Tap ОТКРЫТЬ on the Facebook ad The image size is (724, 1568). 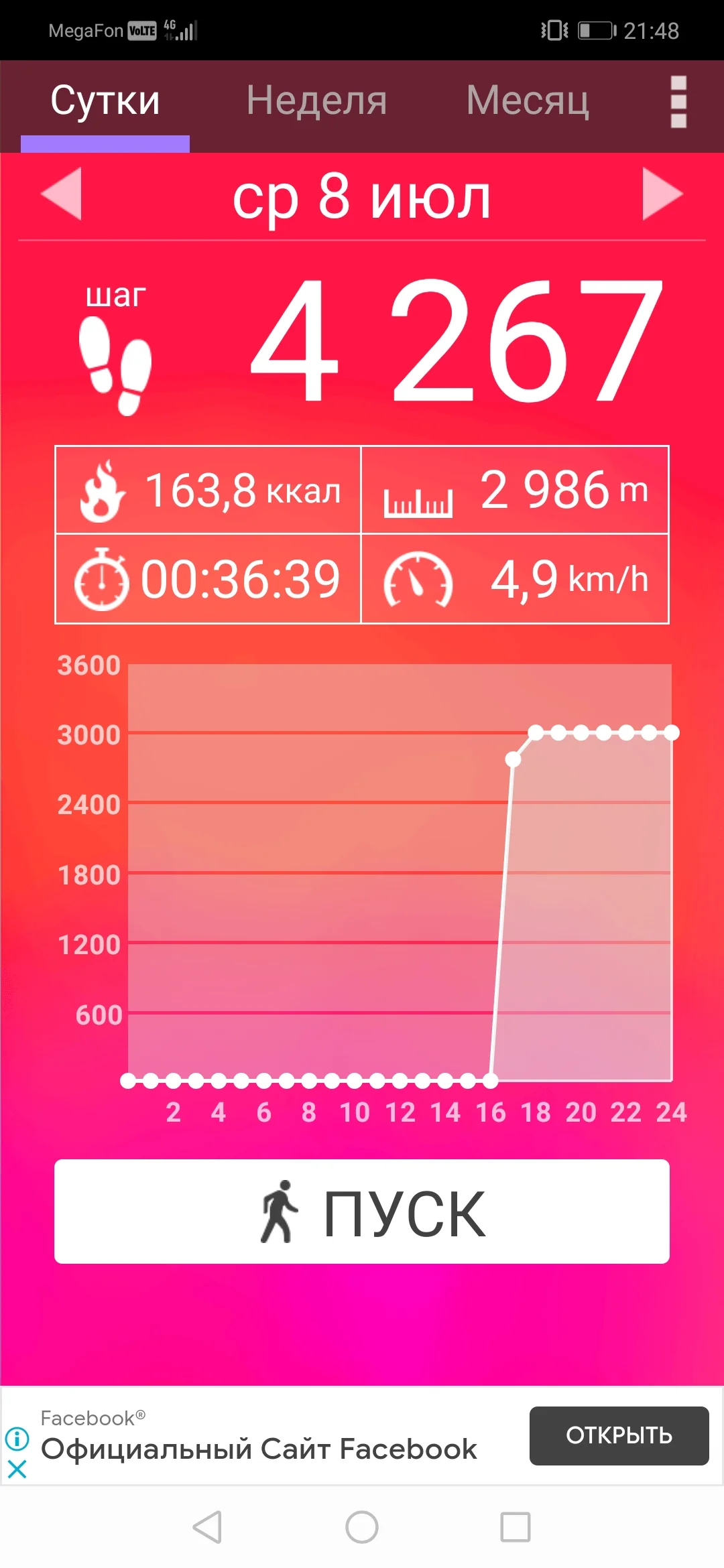coord(619,1435)
